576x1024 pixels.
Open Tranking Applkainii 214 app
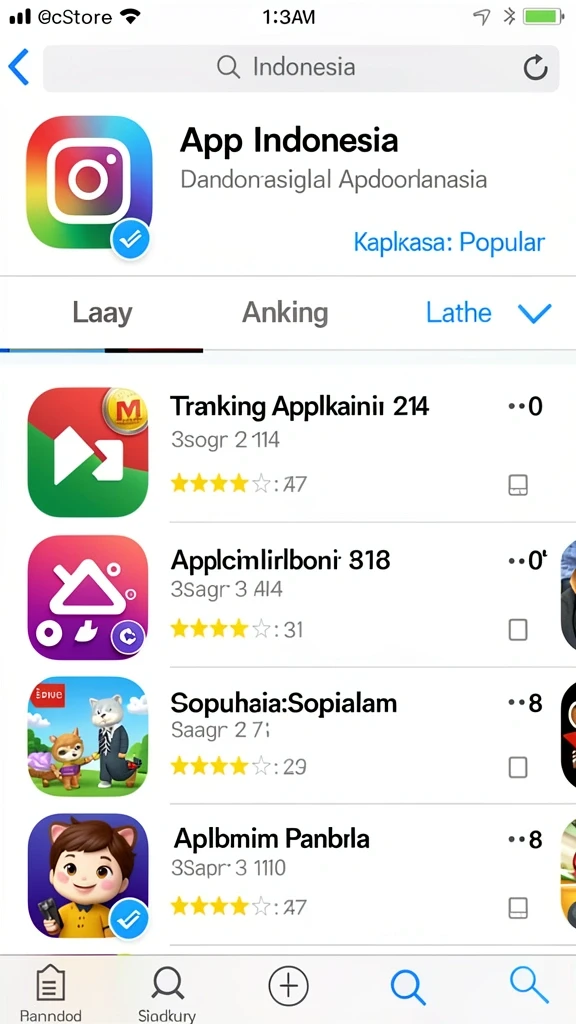pos(300,406)
